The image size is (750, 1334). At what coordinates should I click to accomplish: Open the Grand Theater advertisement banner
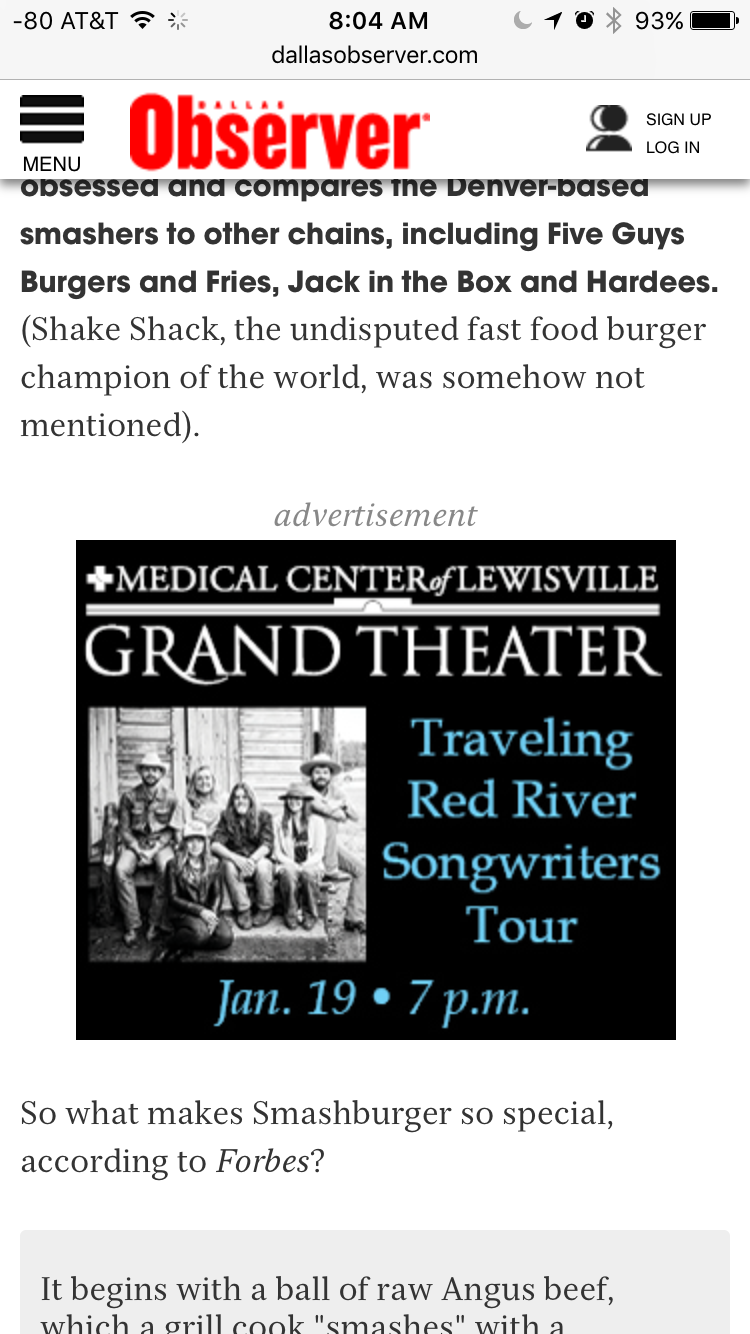point(375,789)
